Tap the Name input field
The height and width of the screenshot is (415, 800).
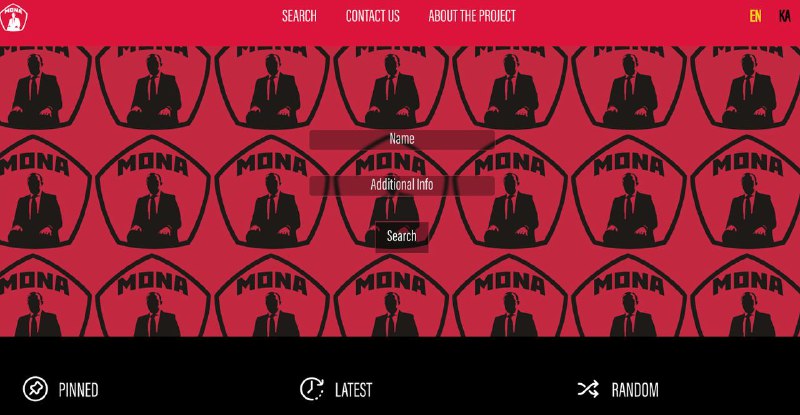401,139
